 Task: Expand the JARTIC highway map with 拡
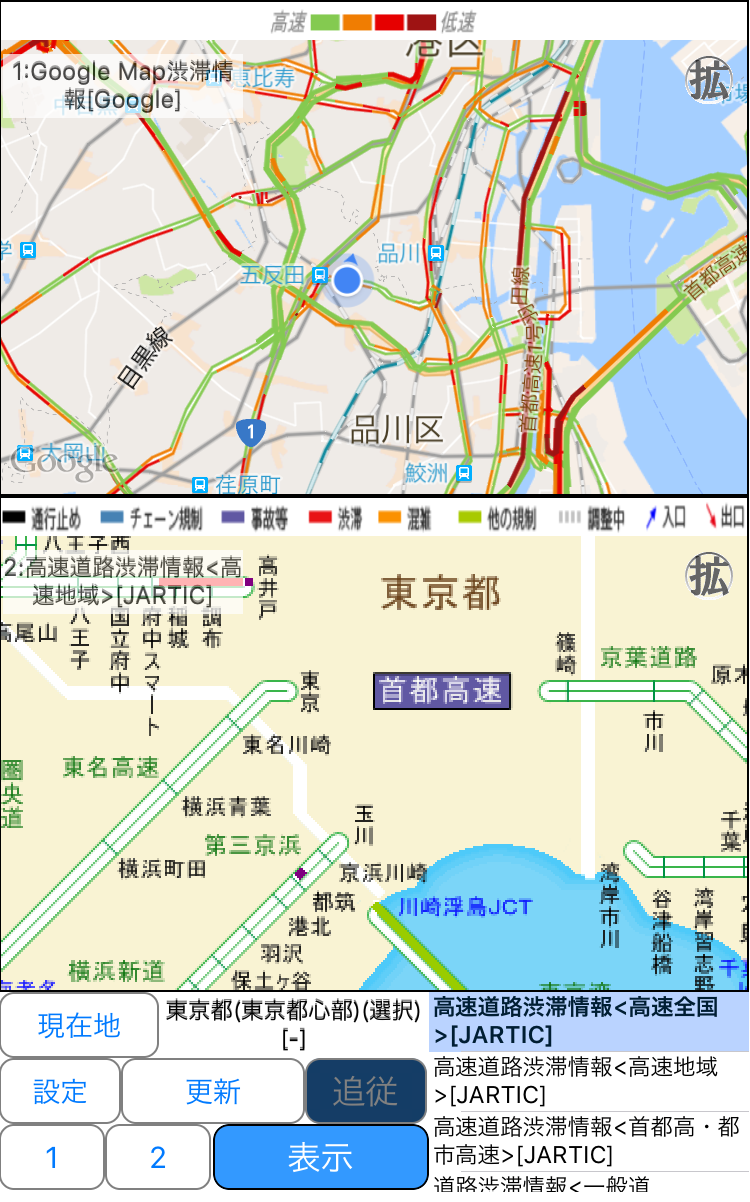(708, 576)
